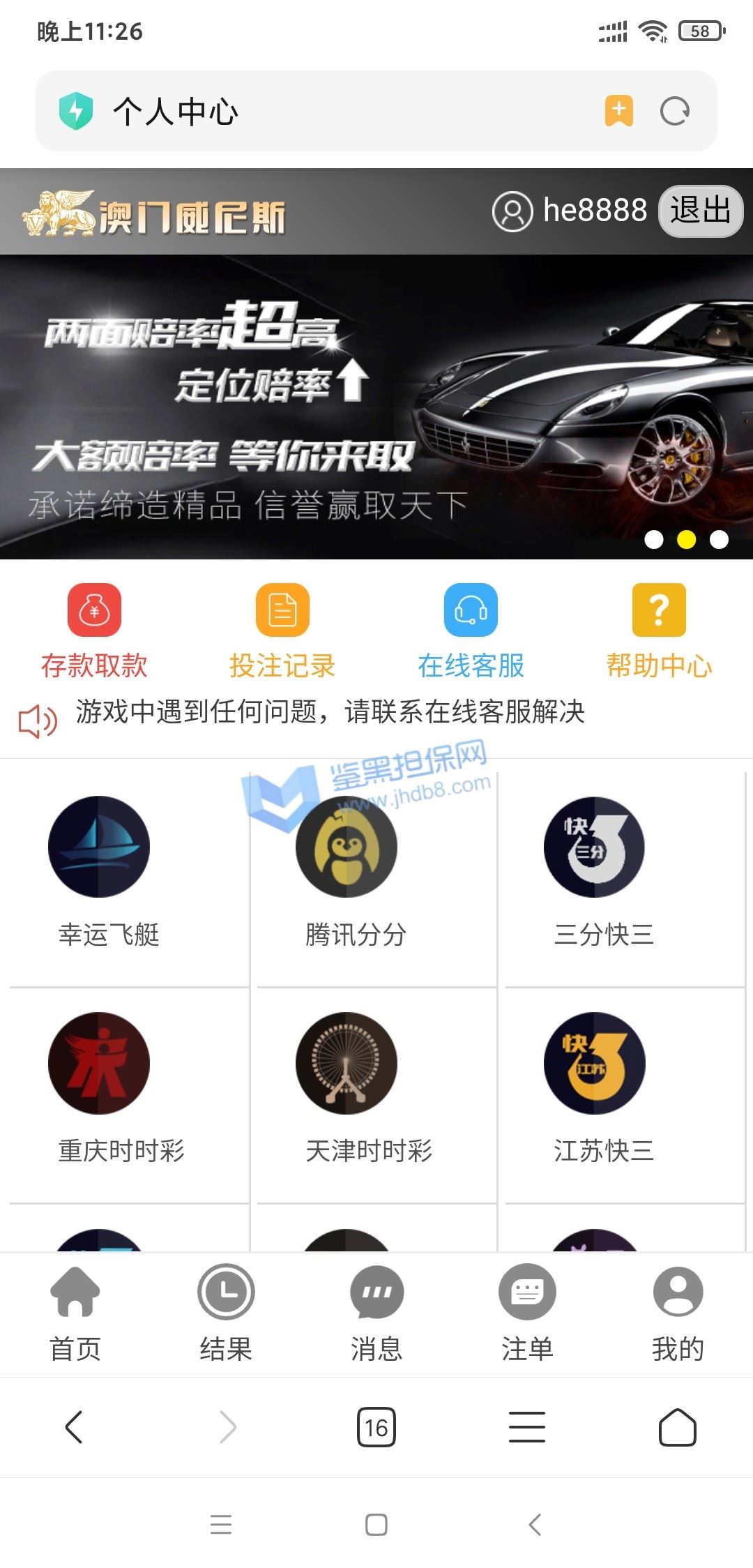
Task: Add bookmark for this page
Action: click(618, 110)
